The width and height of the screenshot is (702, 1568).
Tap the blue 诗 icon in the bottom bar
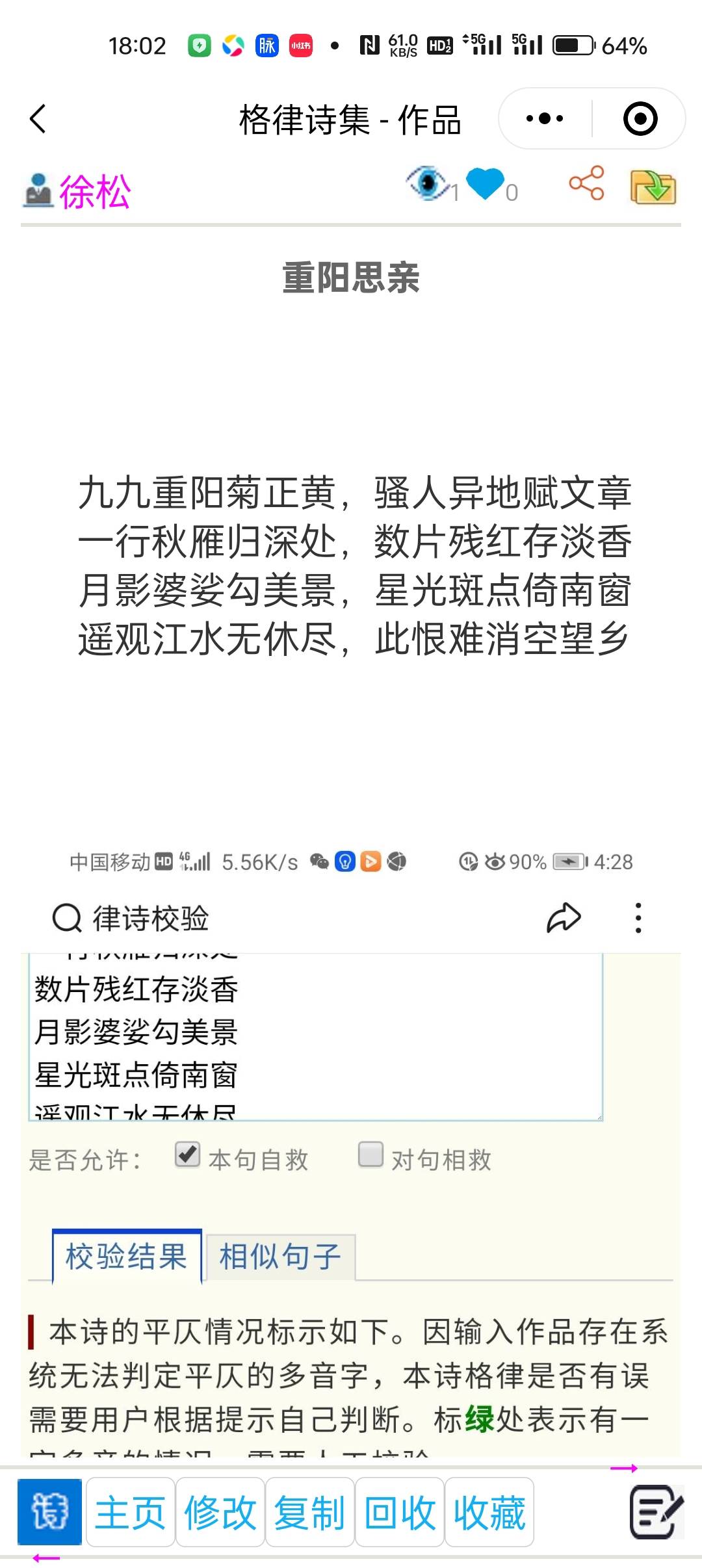pos(49,1512)
